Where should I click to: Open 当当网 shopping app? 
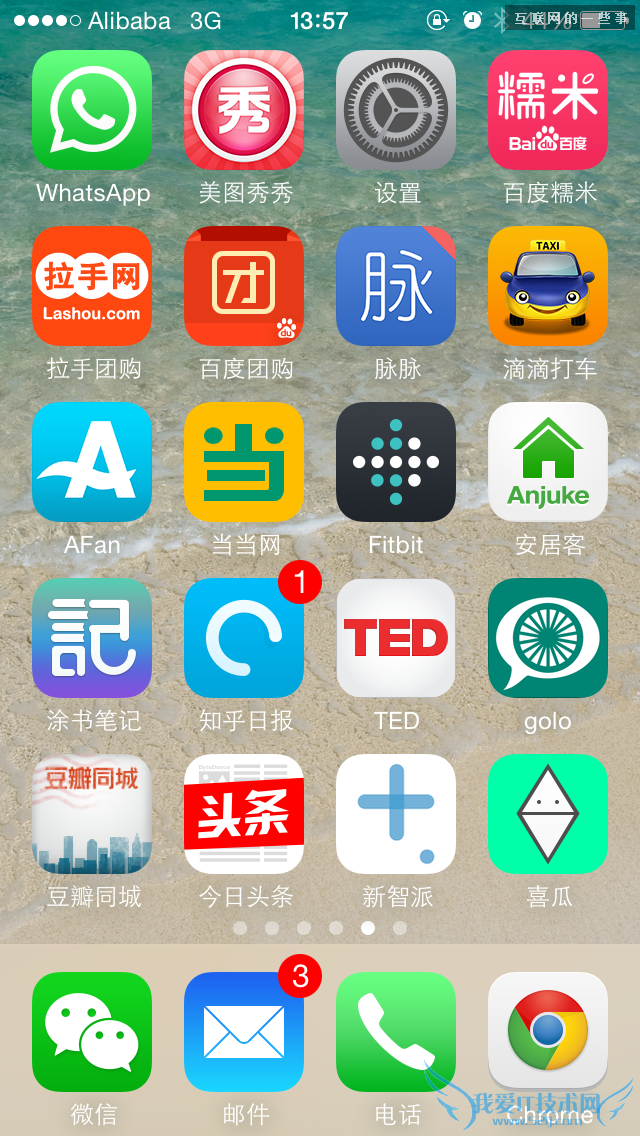[244, 462]
